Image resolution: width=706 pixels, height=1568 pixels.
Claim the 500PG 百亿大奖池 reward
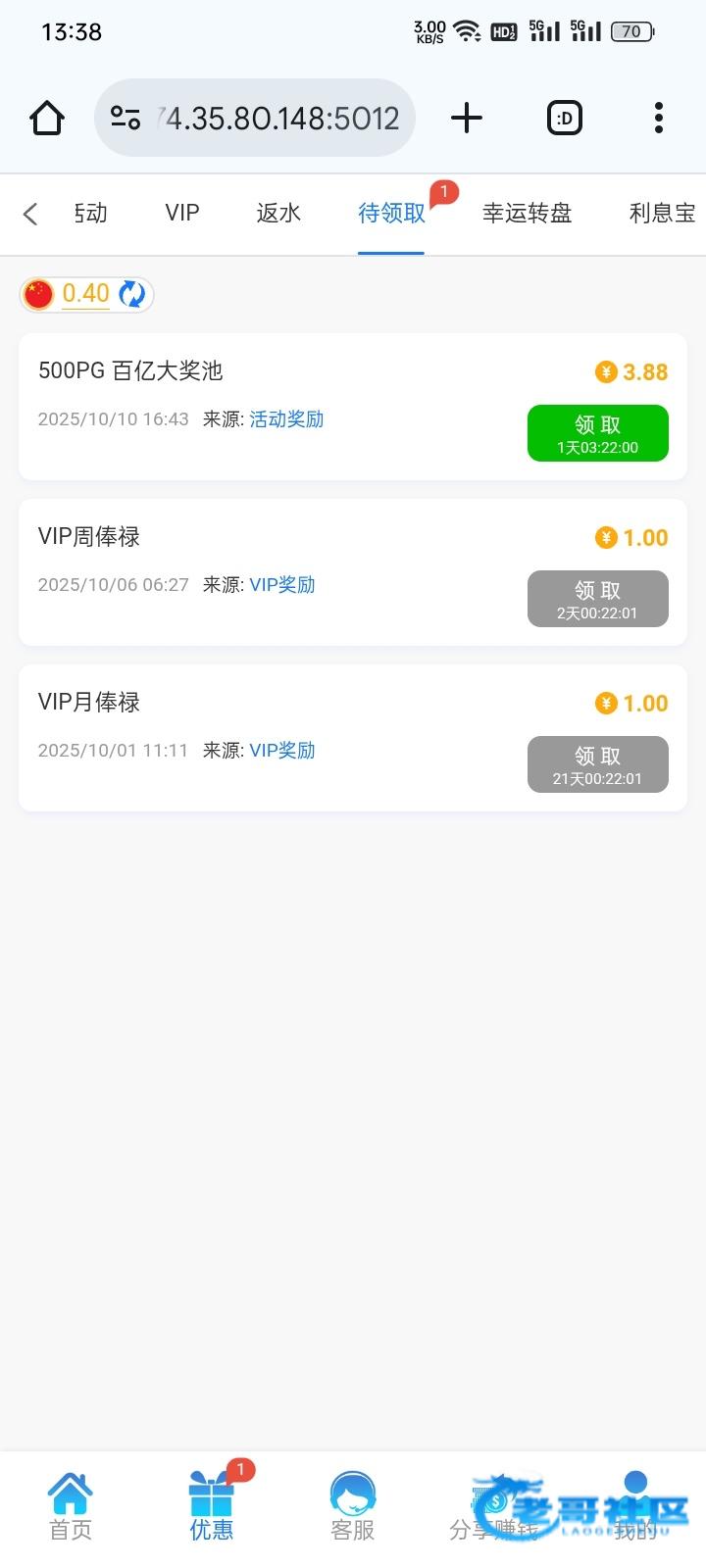597,433
